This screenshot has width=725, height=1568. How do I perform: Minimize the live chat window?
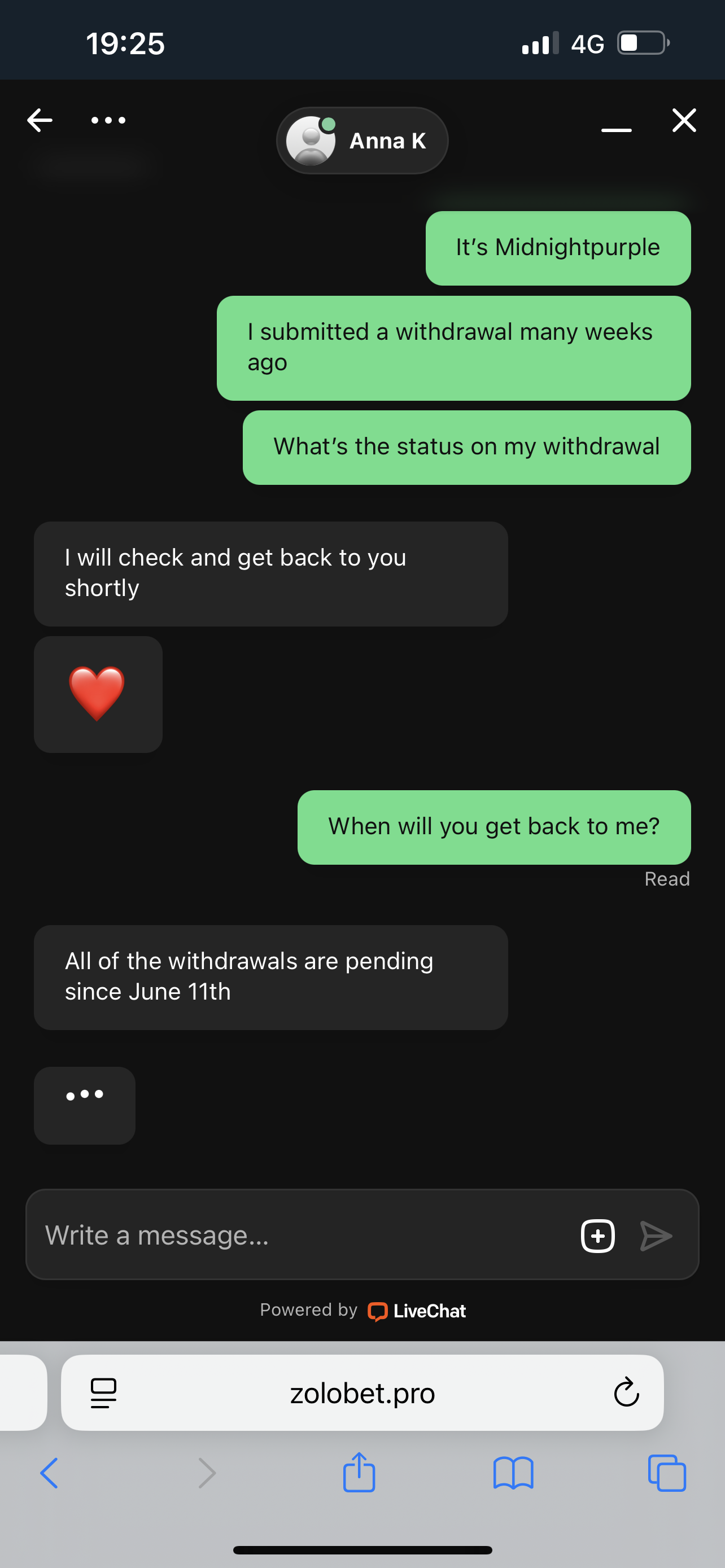pos(616,129)
